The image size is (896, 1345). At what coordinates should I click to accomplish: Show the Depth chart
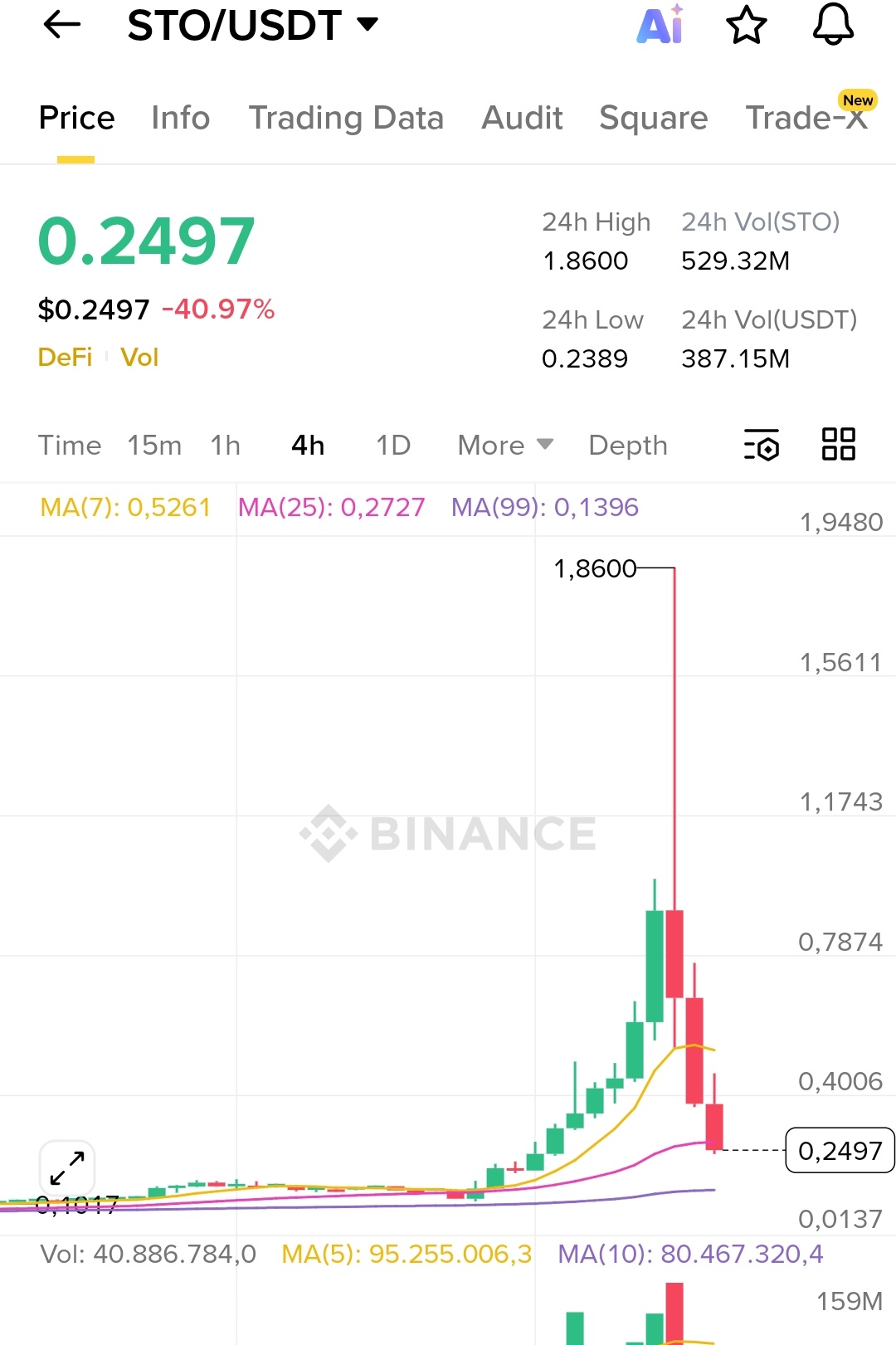pyautogui.click(x=628, y=446)
